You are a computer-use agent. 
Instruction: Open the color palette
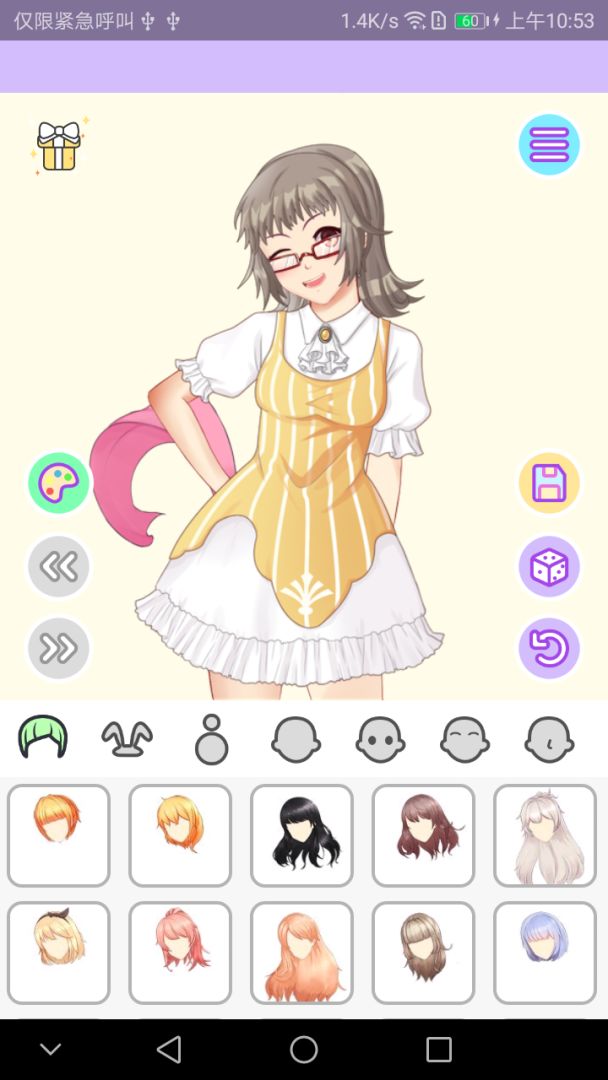[x=59, y=484]
